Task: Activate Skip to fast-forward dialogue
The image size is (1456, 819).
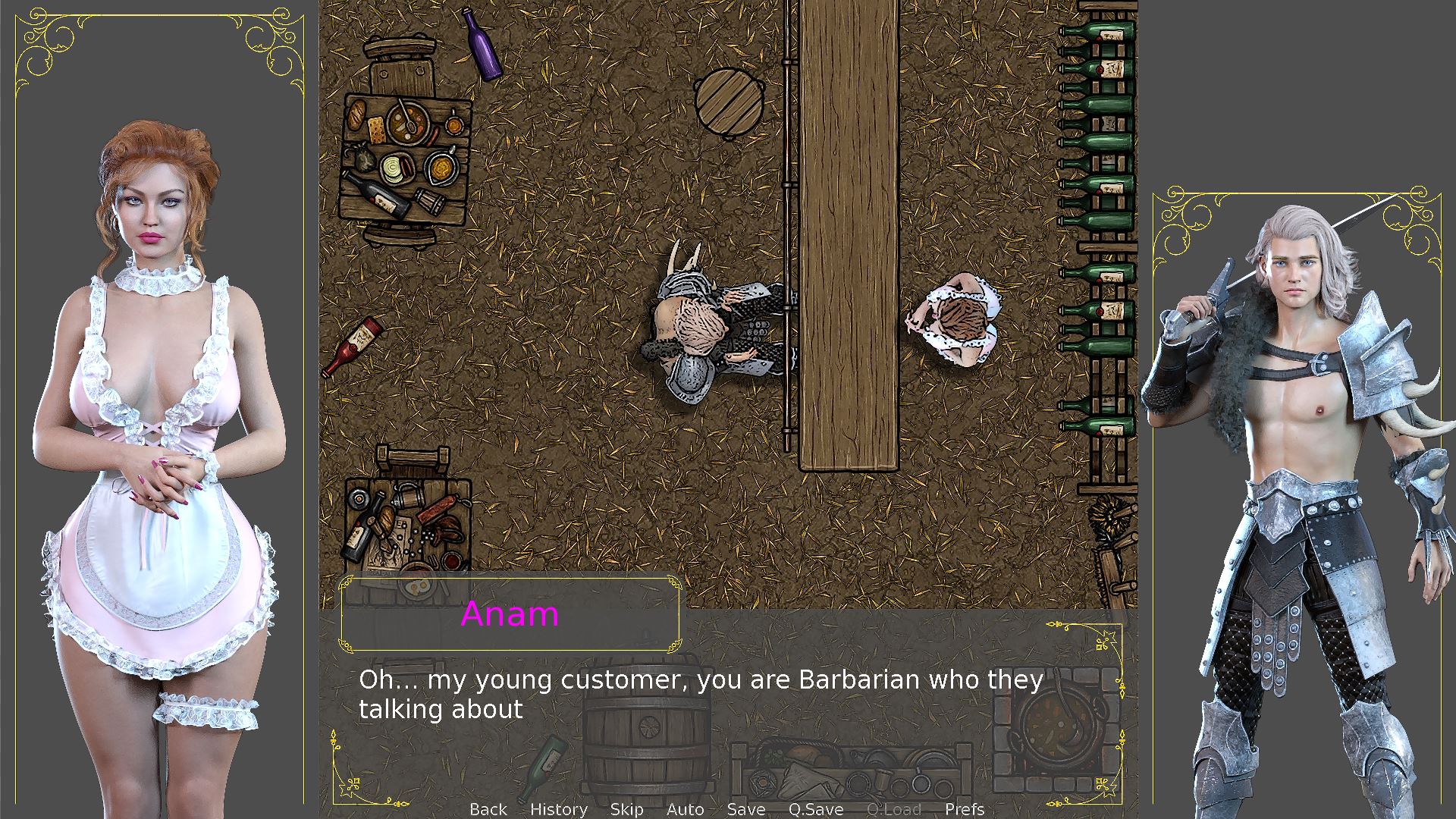Action: (x=626, y=809)
